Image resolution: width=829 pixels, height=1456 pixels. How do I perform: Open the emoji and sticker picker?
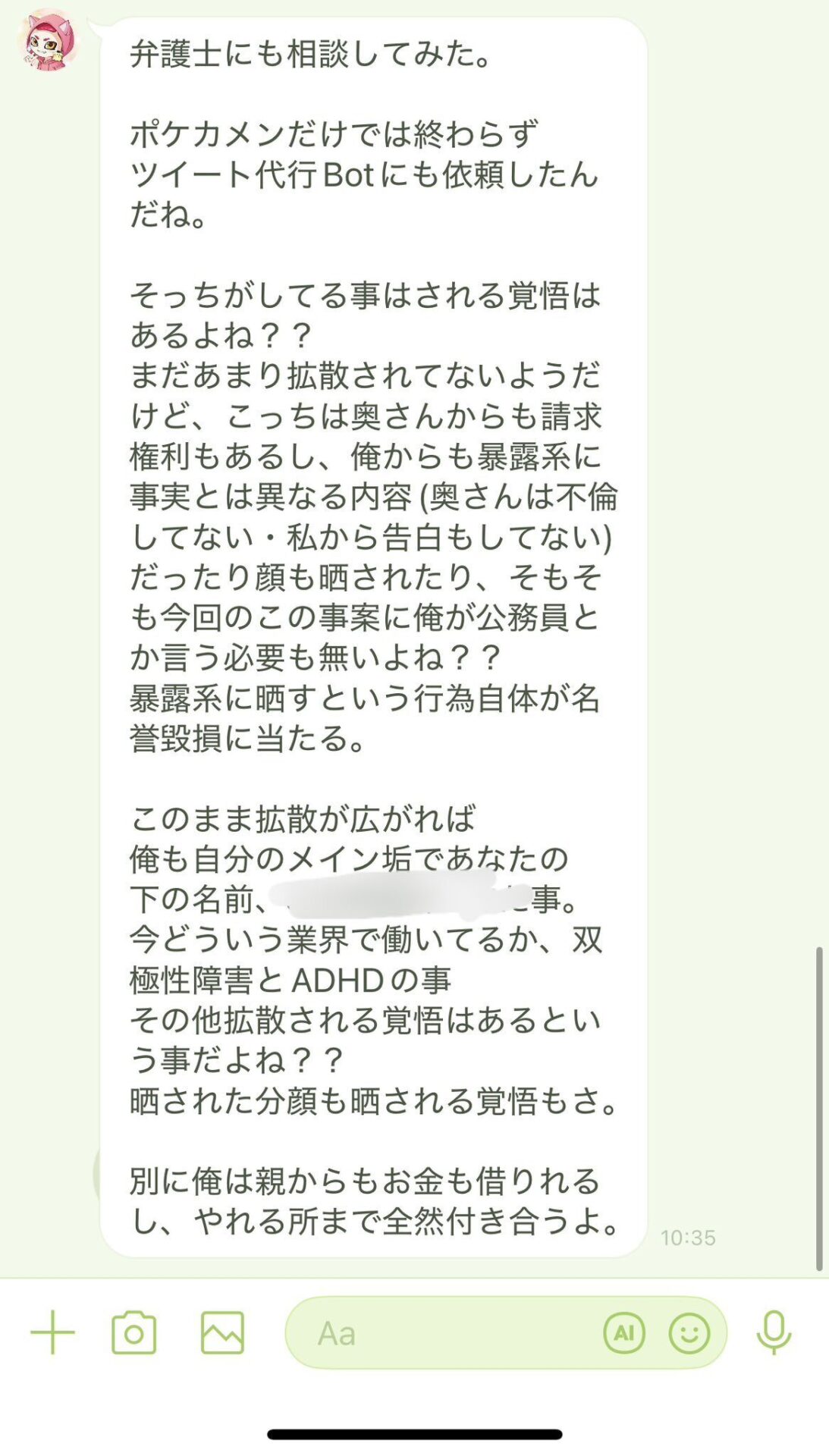689,1333
